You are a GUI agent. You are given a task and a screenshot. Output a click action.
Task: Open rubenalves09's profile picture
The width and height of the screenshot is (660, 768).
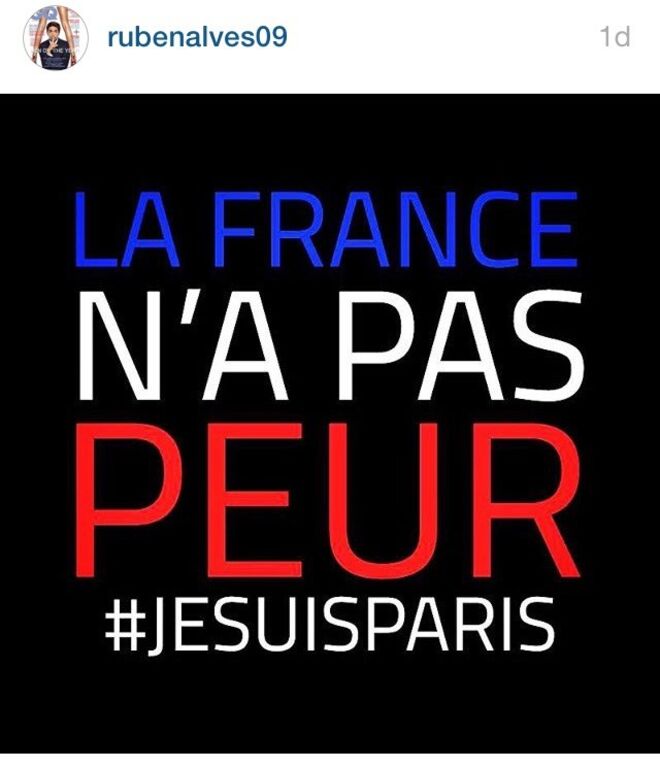point(56,39)
